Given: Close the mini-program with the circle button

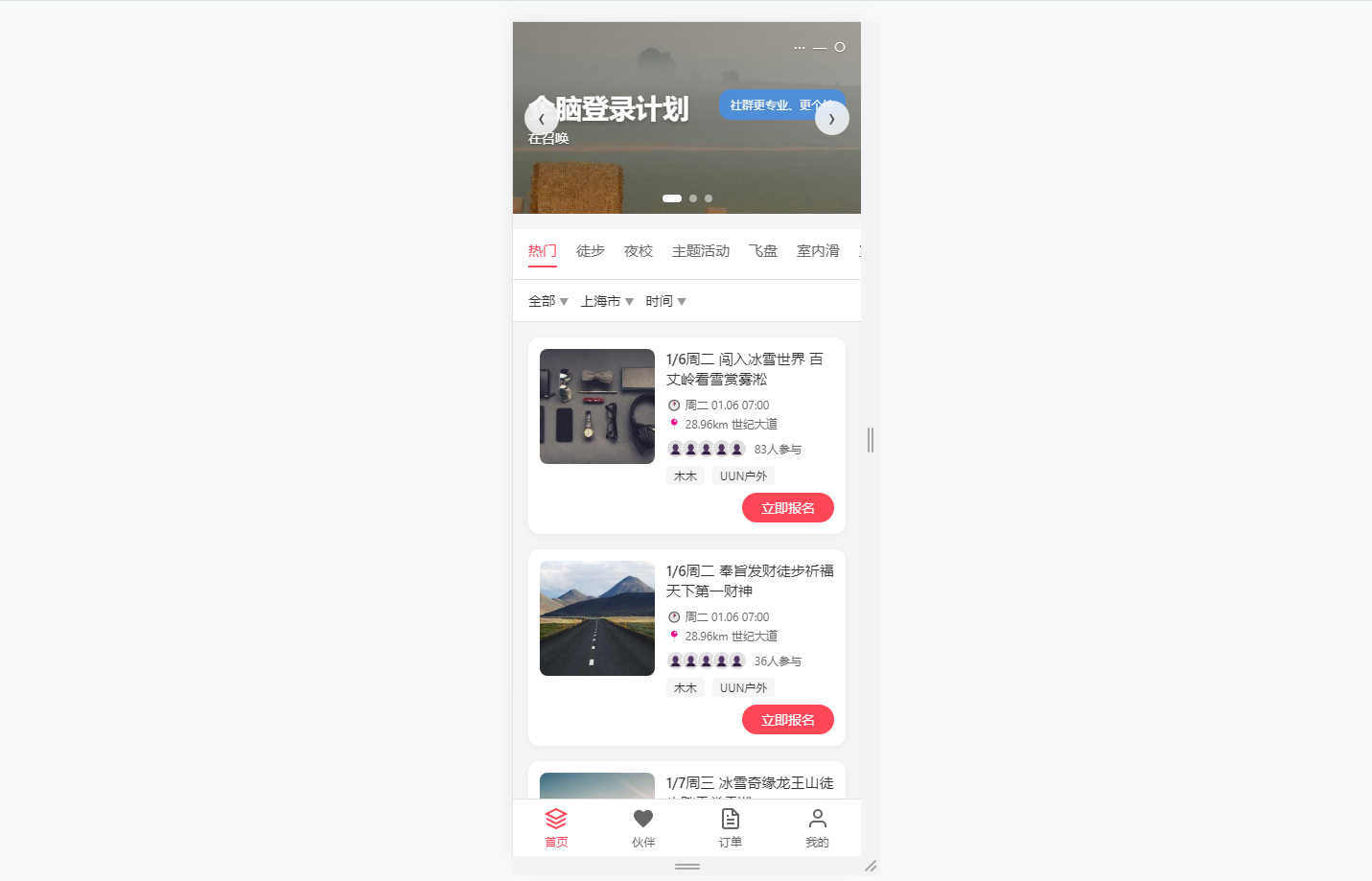Looking at the screenshot, I should (x=840, y=47).
